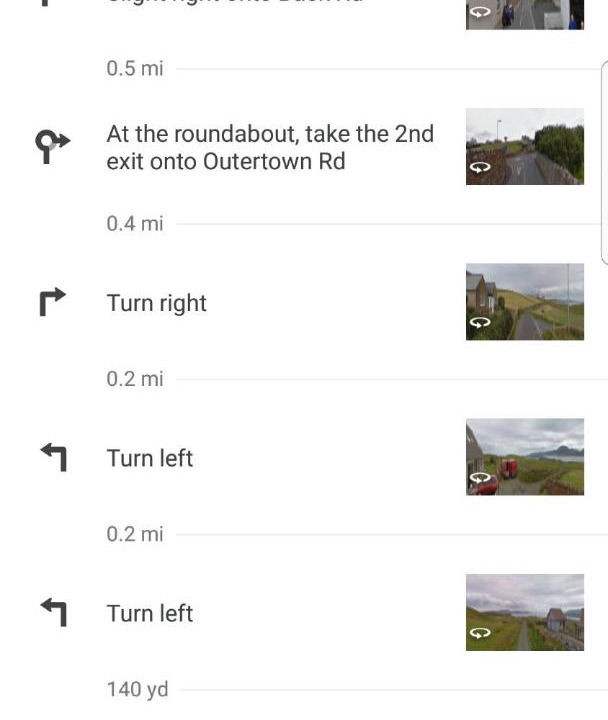
Task: View Street View photo for the roundabout step
Action: coord(524,147)
